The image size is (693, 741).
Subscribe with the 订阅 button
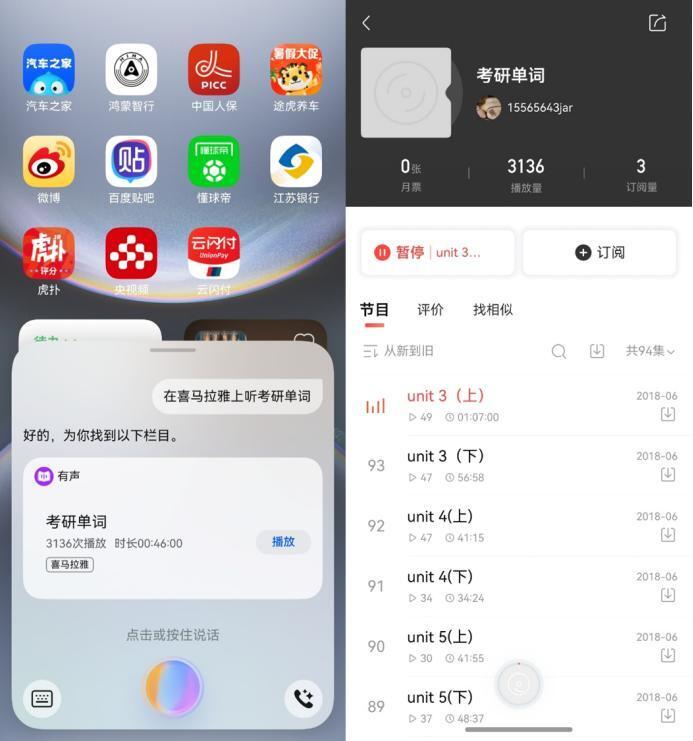click(x=599, y=253)
